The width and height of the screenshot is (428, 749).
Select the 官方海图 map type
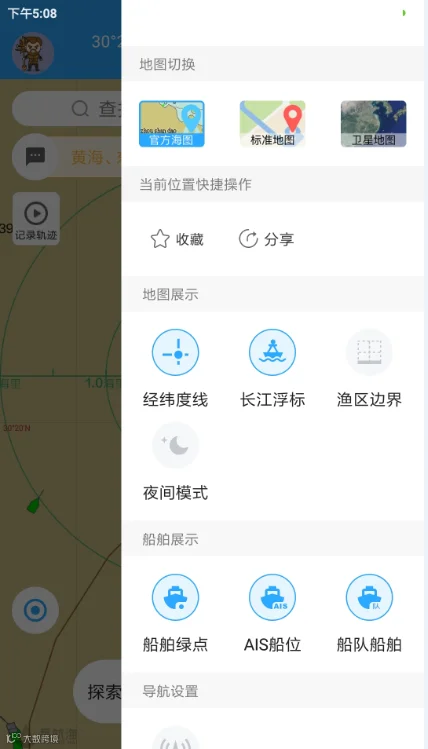click(x=171, y=124)
